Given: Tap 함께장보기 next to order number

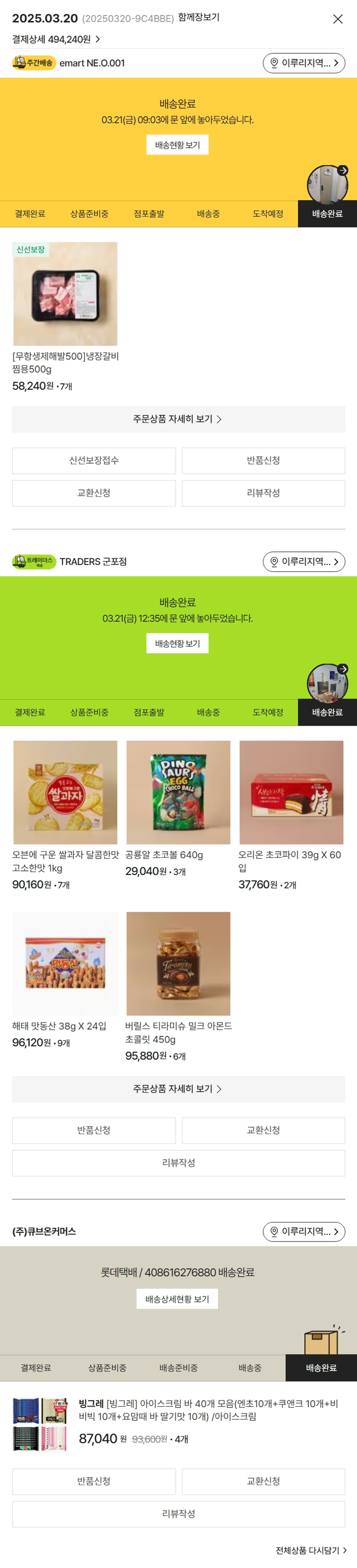Looking at the screenshot, I should click(198, 17).
